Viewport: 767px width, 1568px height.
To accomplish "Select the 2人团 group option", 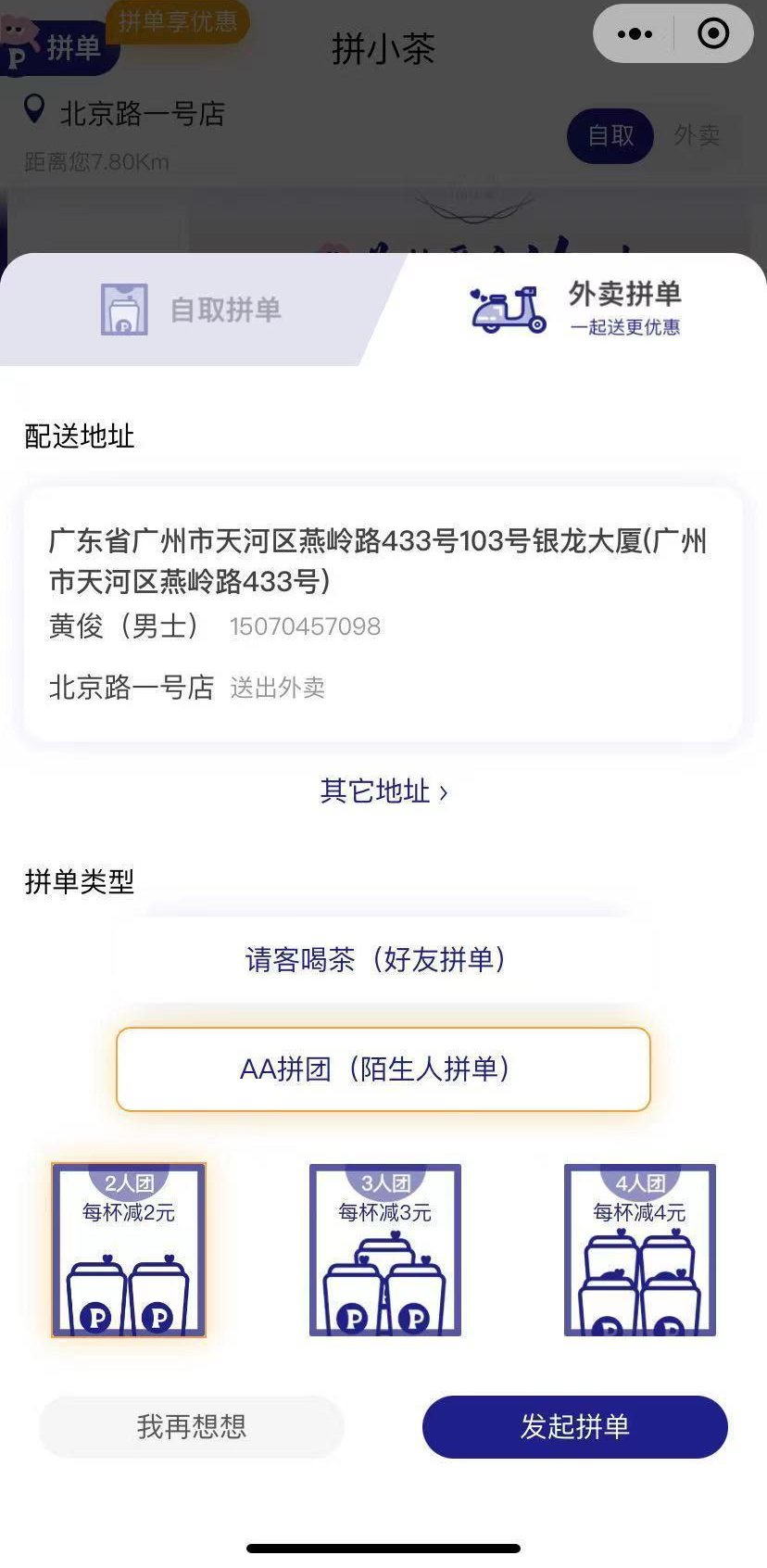I will click(129, 1249).
